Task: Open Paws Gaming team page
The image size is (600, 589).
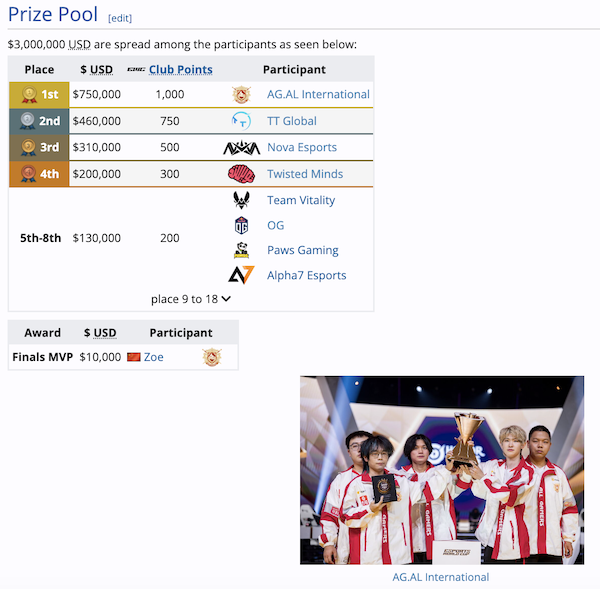Action: point(302,250)
